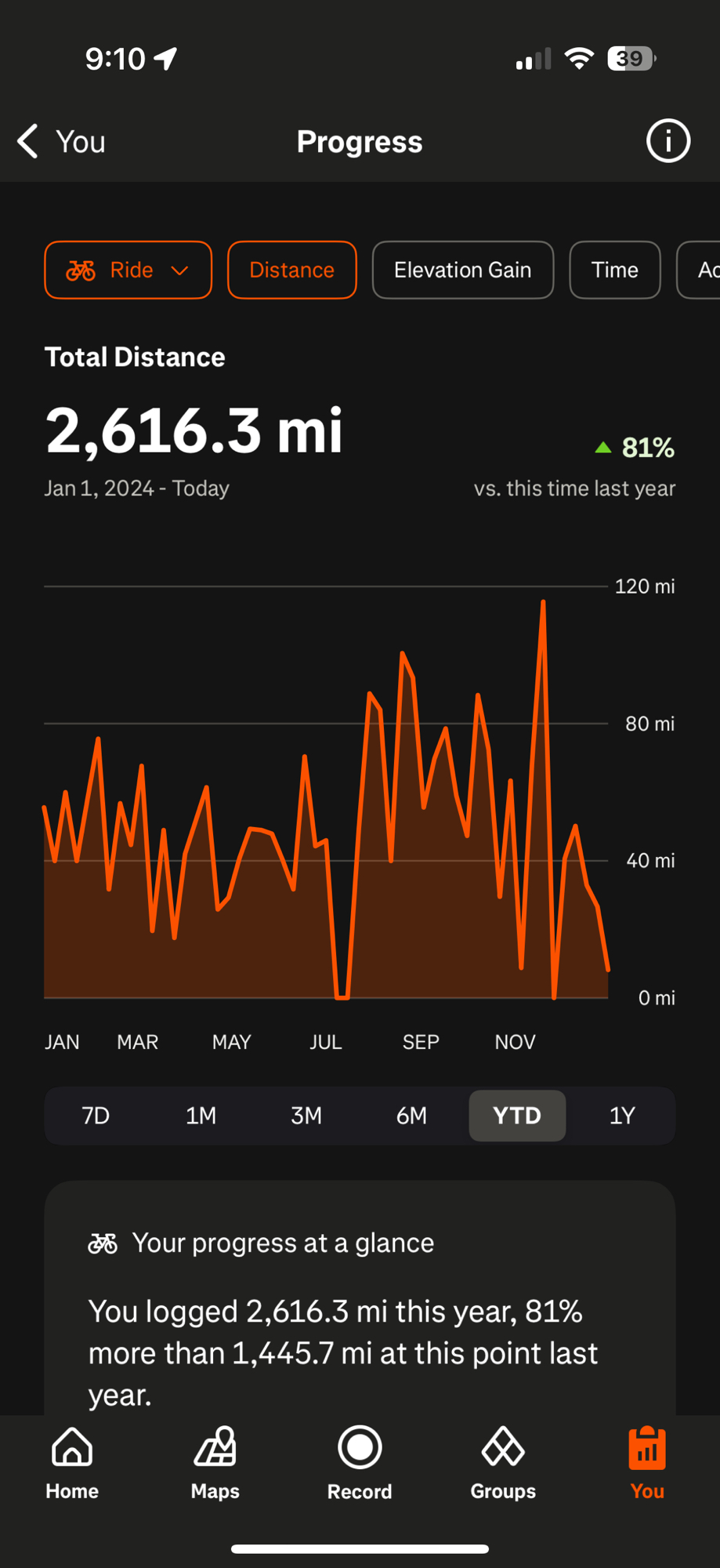Select the 7D time range

pos(96,1116)
